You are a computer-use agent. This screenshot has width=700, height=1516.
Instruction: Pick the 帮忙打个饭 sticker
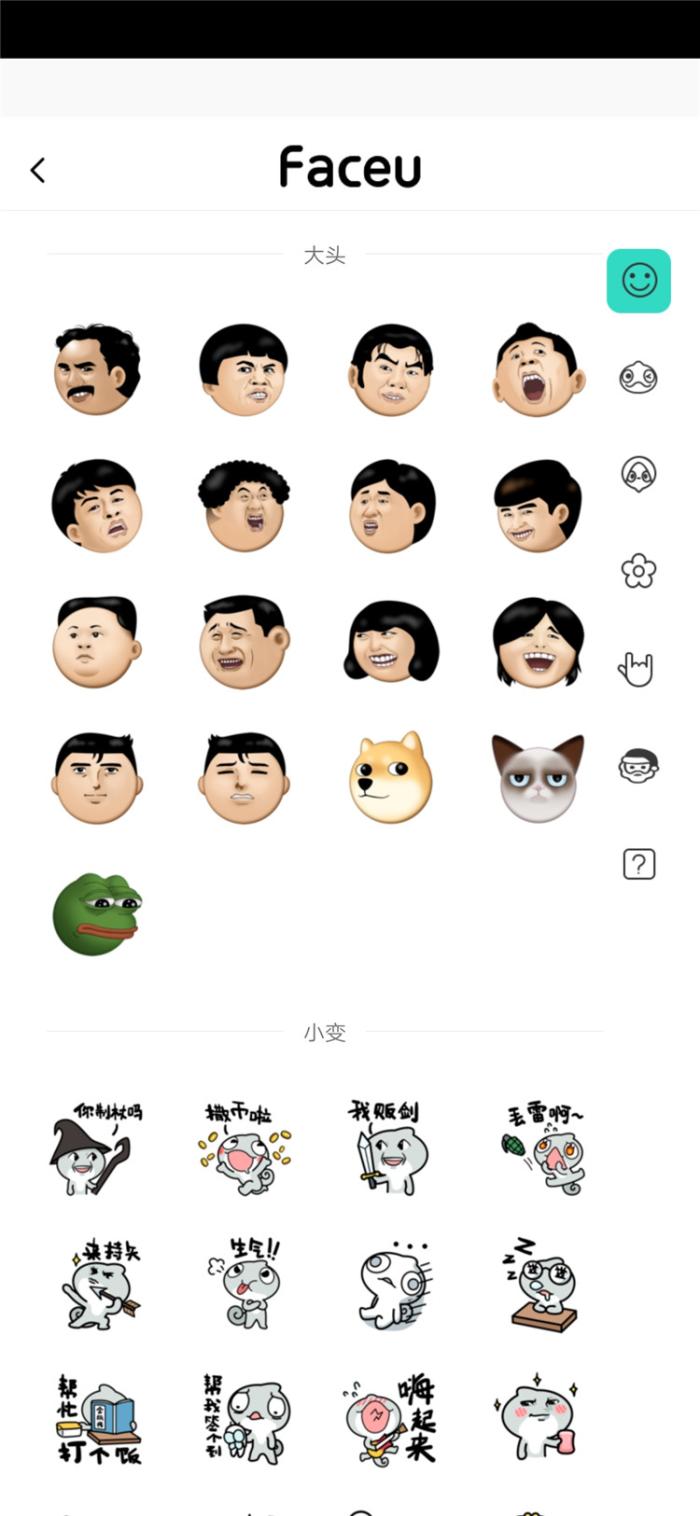(97, 1420)
